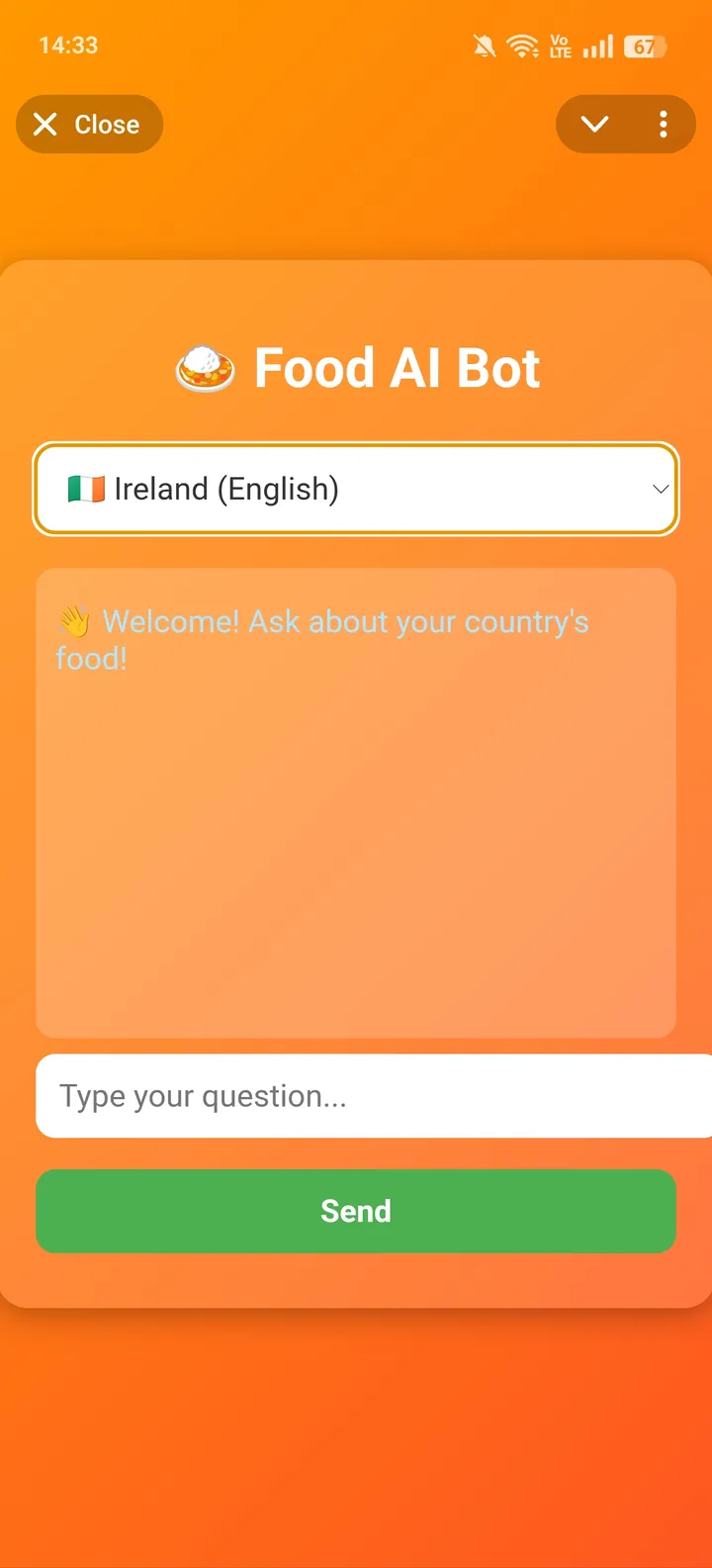This screenshot has height=1568, width=712.
Task: Click the X icon on the Close button
Action: (45, 124)
